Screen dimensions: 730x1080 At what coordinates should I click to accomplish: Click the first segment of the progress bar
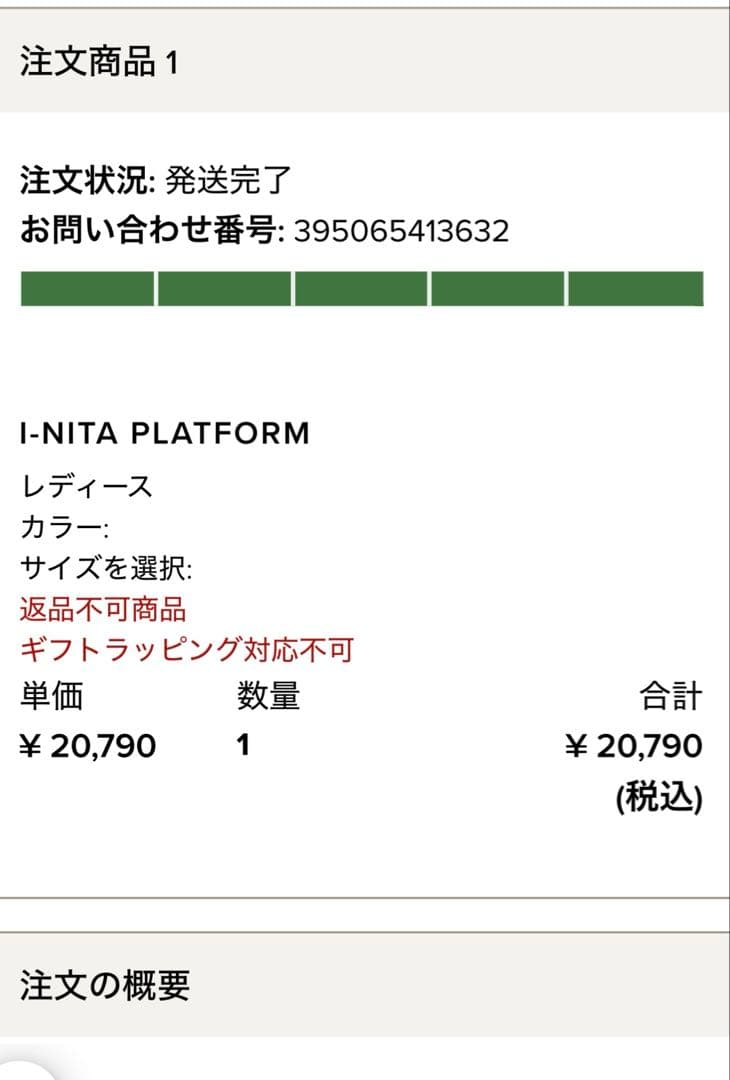tap(87, 290)
